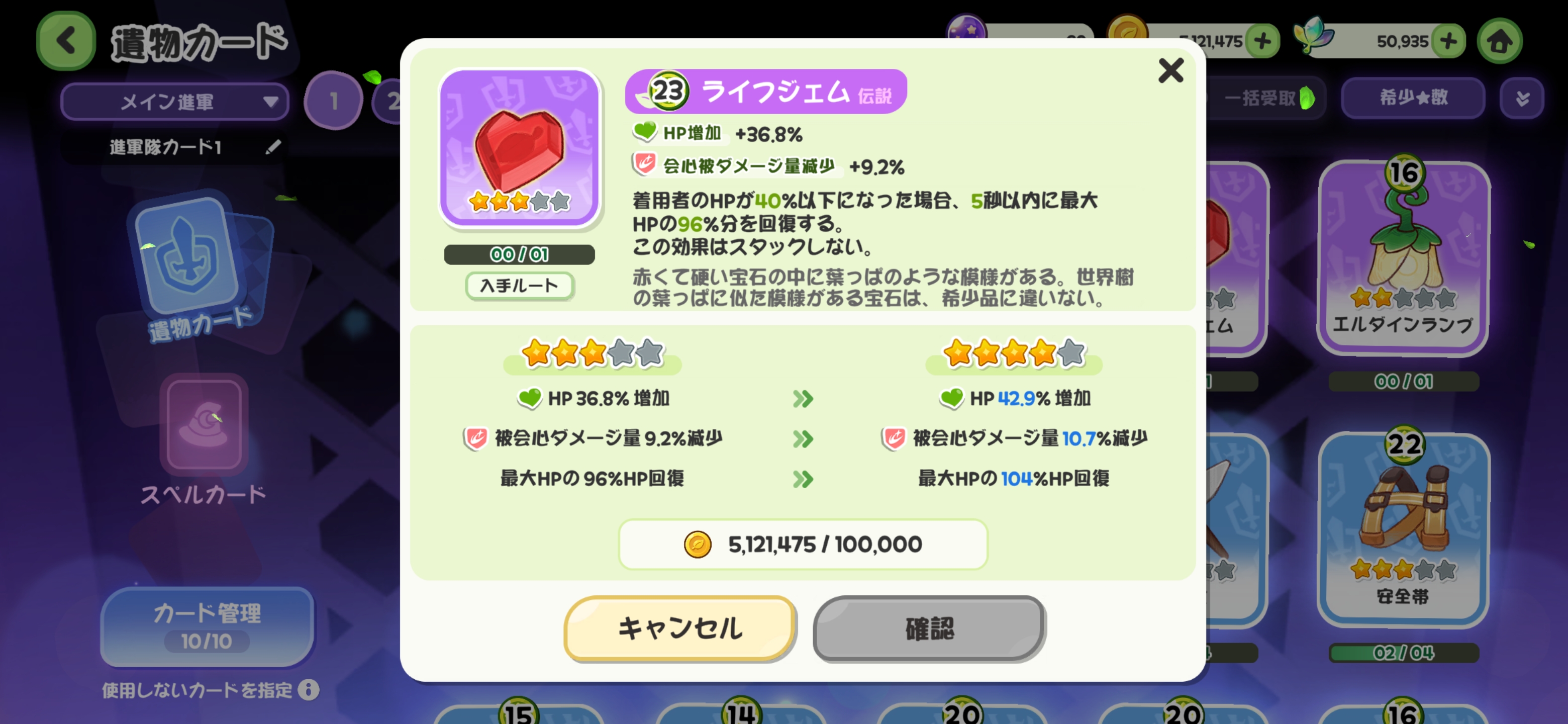Show info for 使用しないカードを指定
Viewport: 1568px width, 724px height.
tap(309, 689)
